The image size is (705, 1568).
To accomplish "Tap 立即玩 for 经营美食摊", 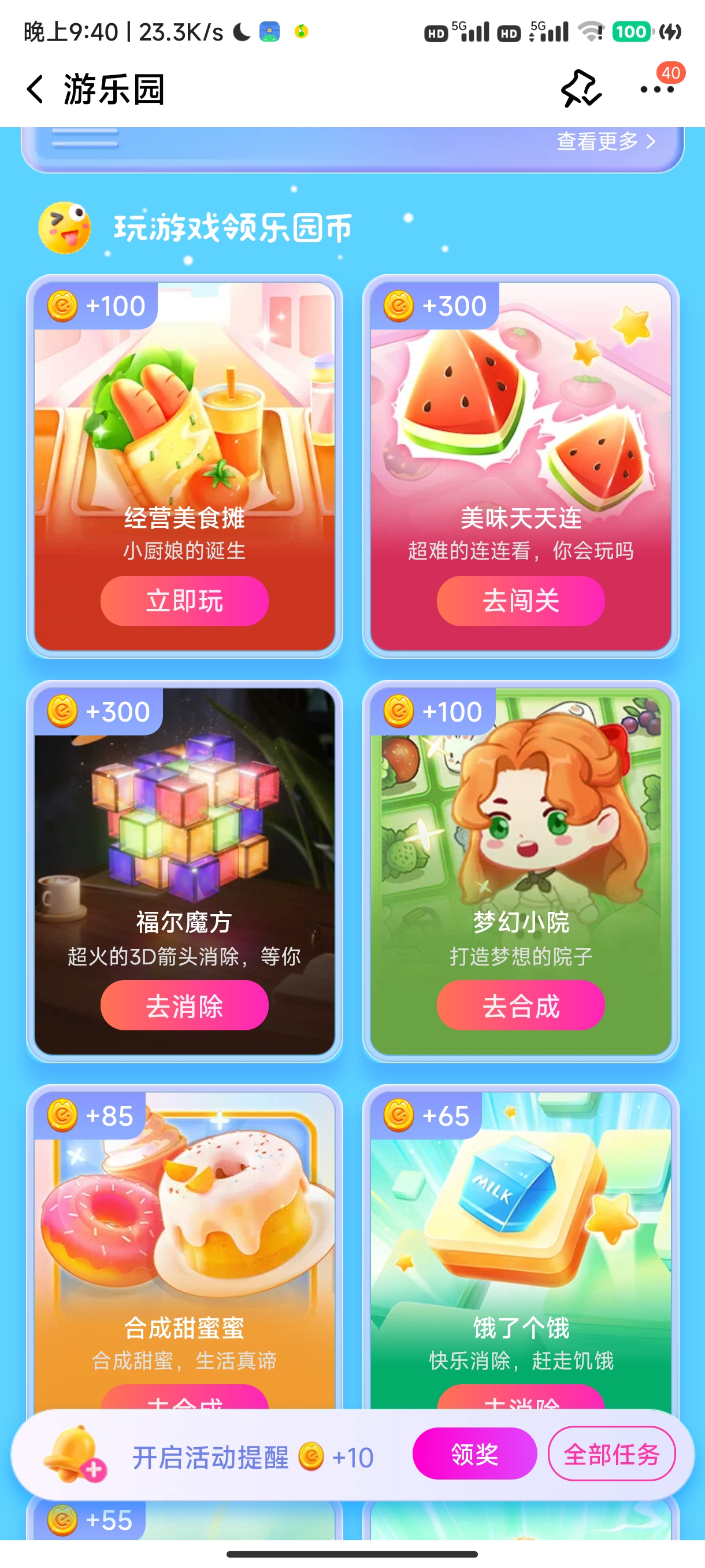I will tap(184, 600).
